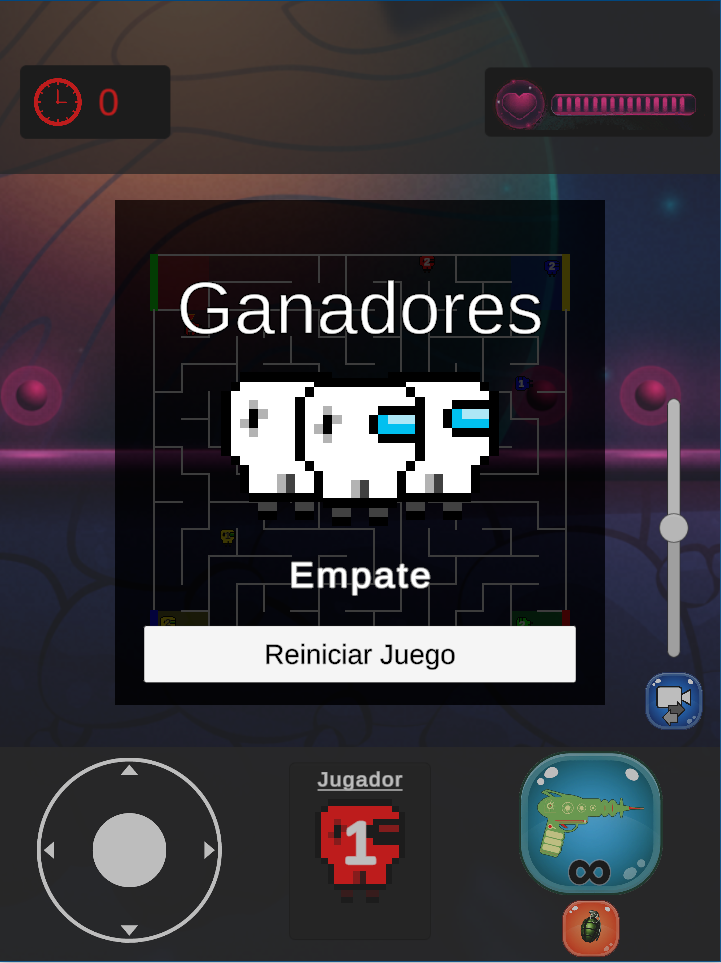Image resolution: width=721 pixels, height=963 pixels.
Task: Click the red number 2 marker on the maze
Action: pyautogui.click(x=426, y=262)
